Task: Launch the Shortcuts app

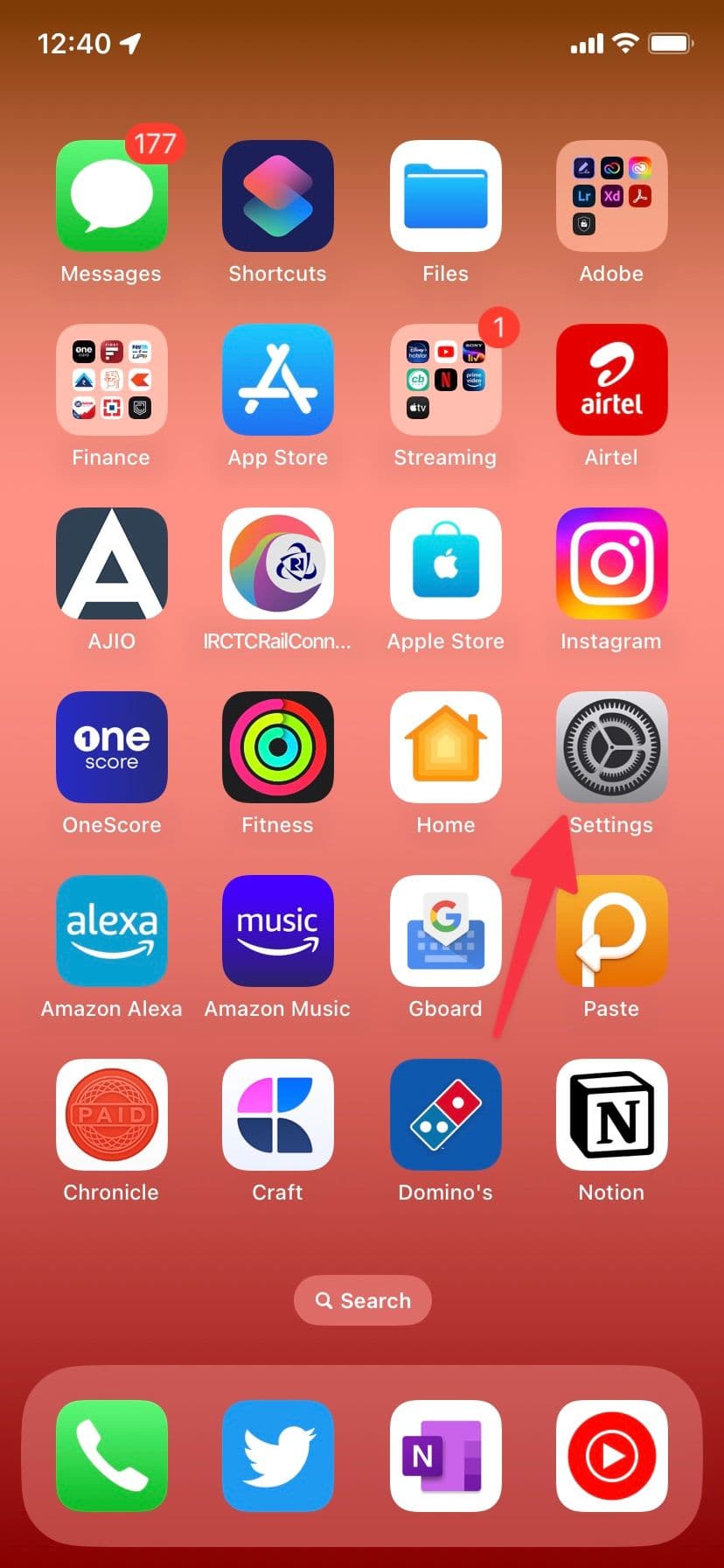Action: (x=277, y=196)
